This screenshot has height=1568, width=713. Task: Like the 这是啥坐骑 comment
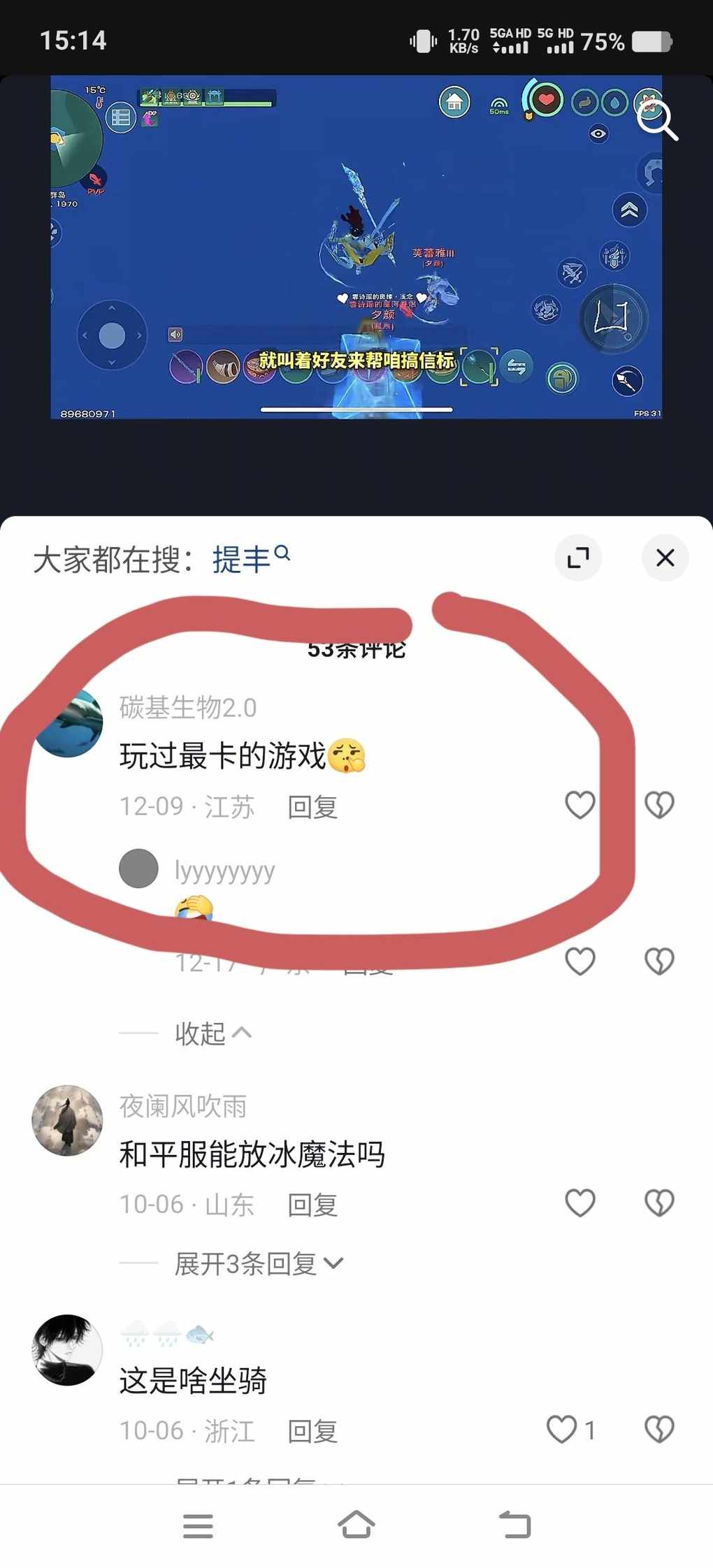[563, 1430]
